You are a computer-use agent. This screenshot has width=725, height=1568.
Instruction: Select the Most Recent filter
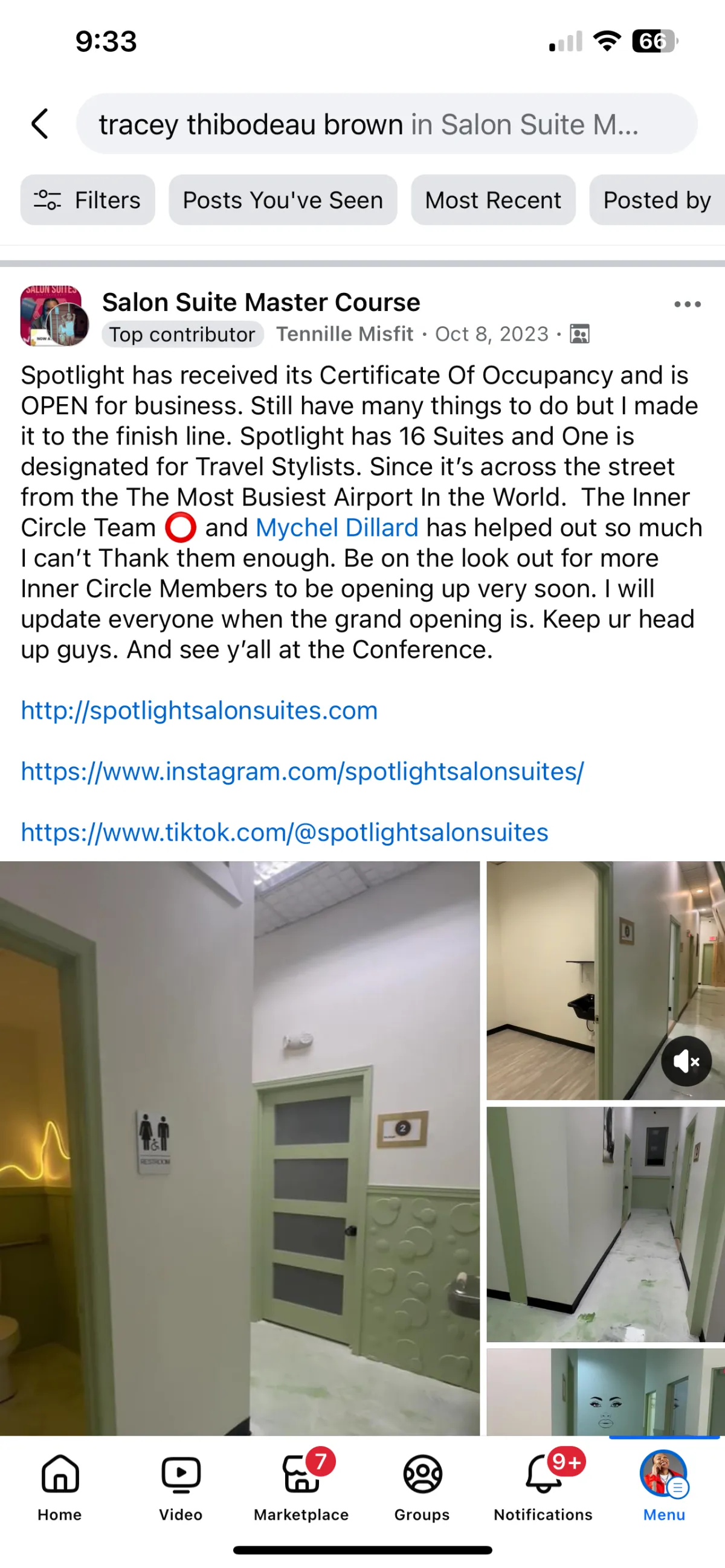tap(492, 201)
